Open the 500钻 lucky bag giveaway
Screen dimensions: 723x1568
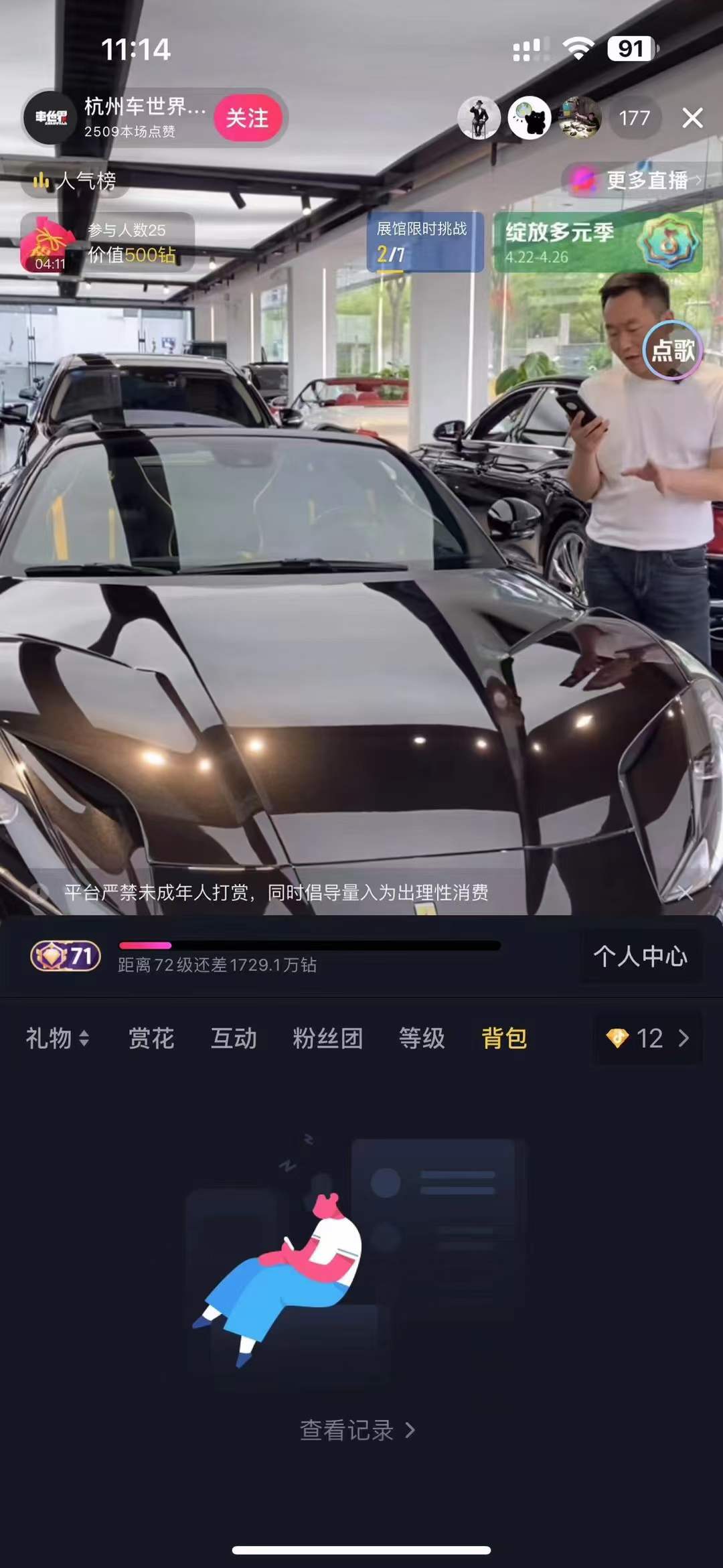click(x=107, y=243)
